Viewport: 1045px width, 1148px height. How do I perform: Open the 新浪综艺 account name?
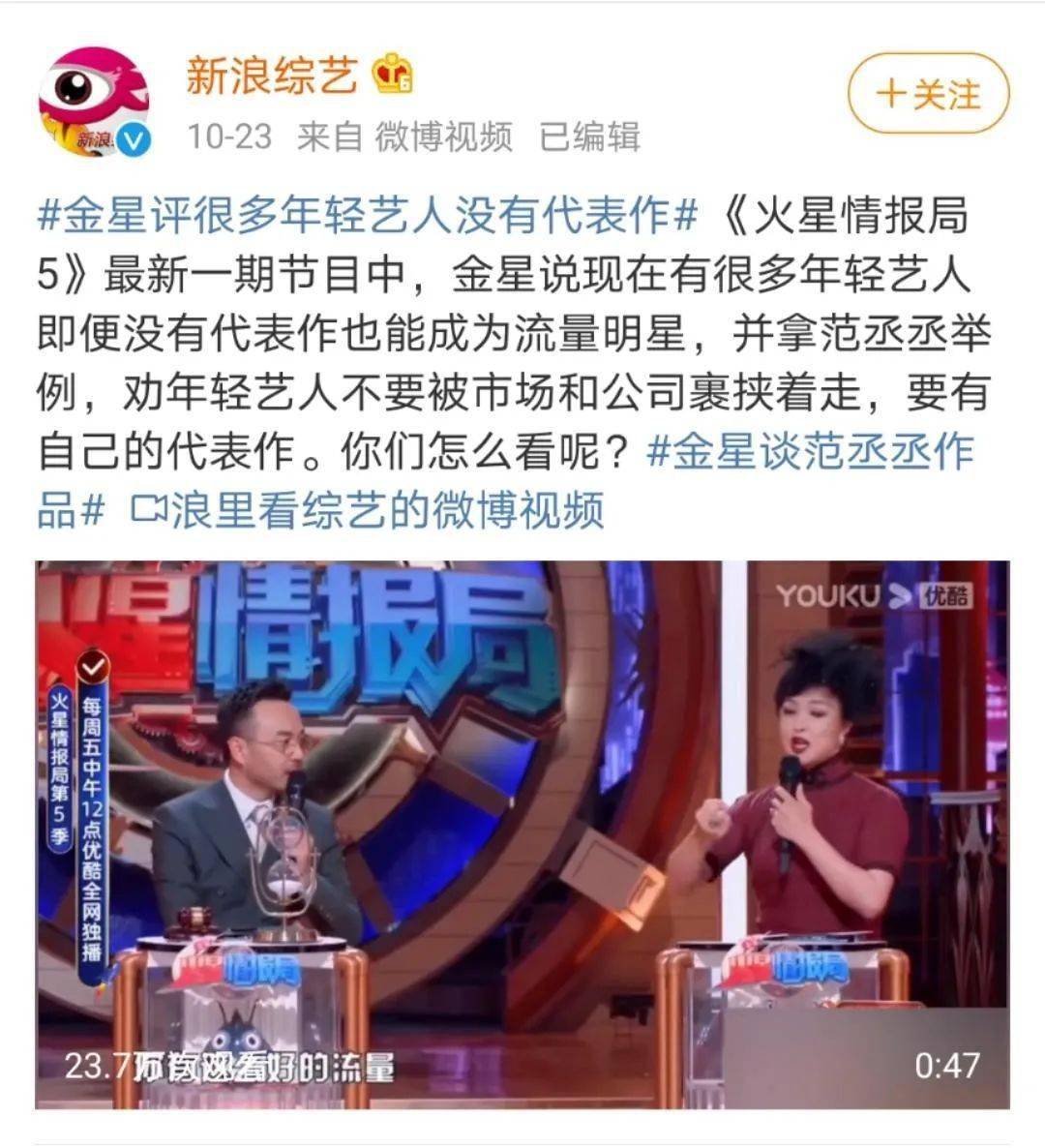[272, 76]
